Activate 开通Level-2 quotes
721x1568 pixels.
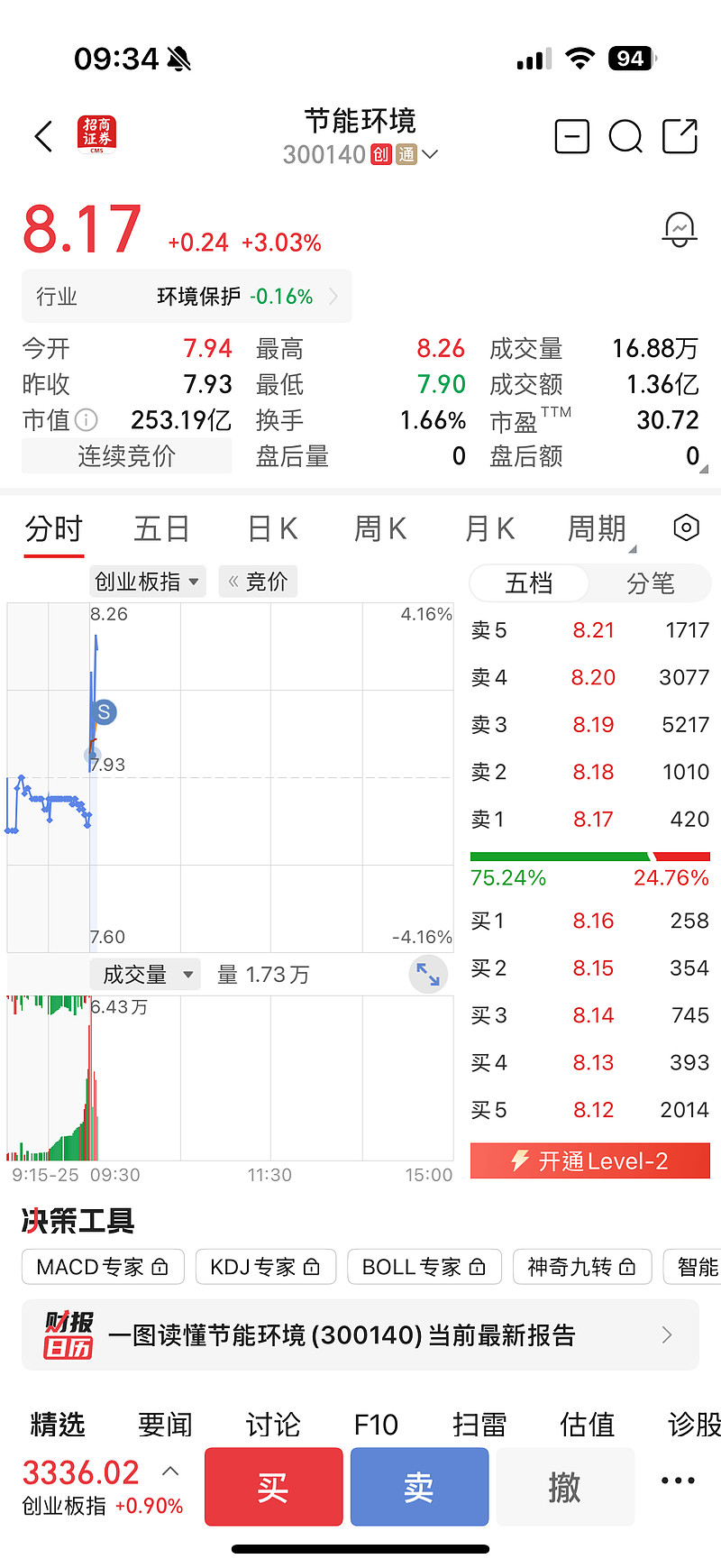pyautogui.click(x=590, y=1160)
